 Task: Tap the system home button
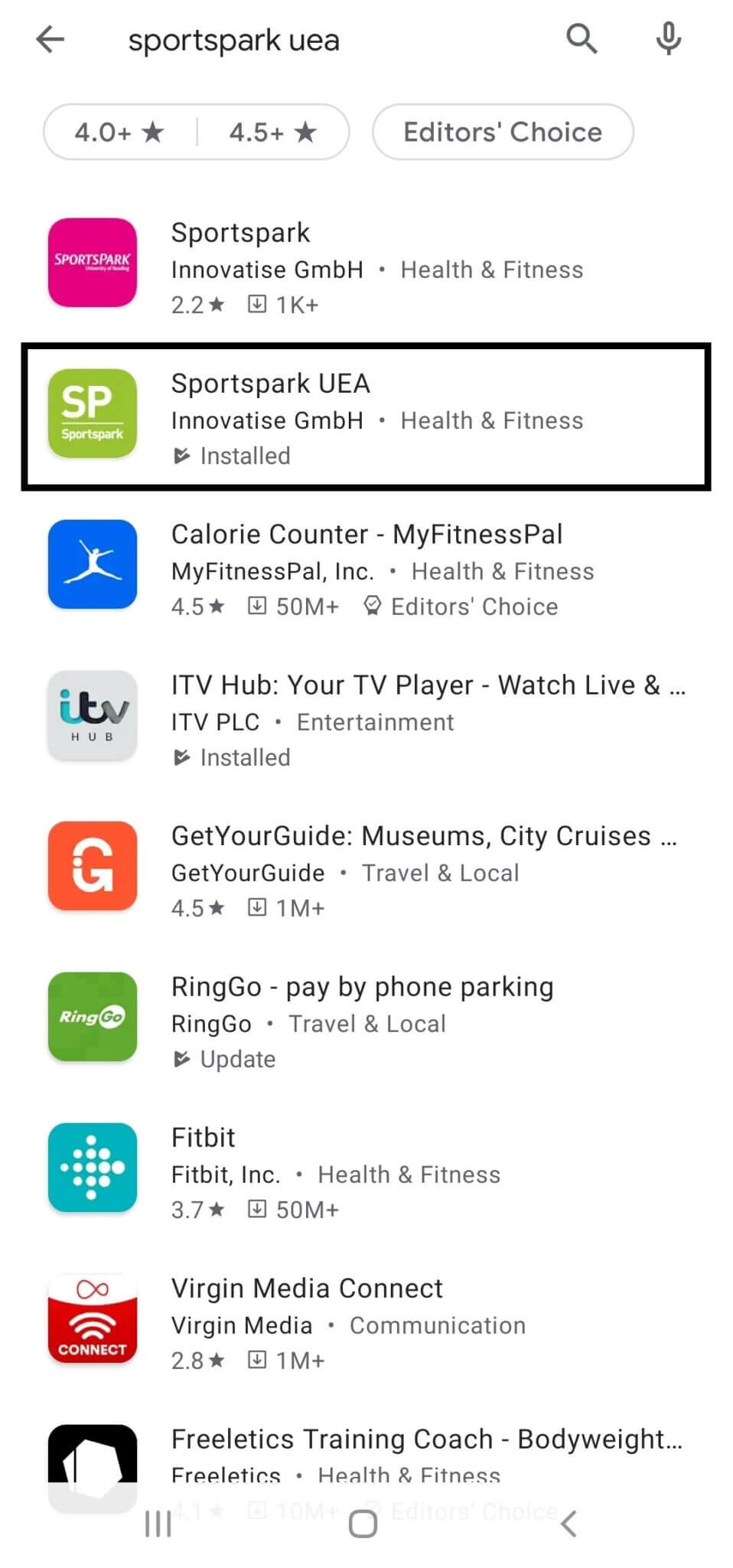(x=363, y=1524)
